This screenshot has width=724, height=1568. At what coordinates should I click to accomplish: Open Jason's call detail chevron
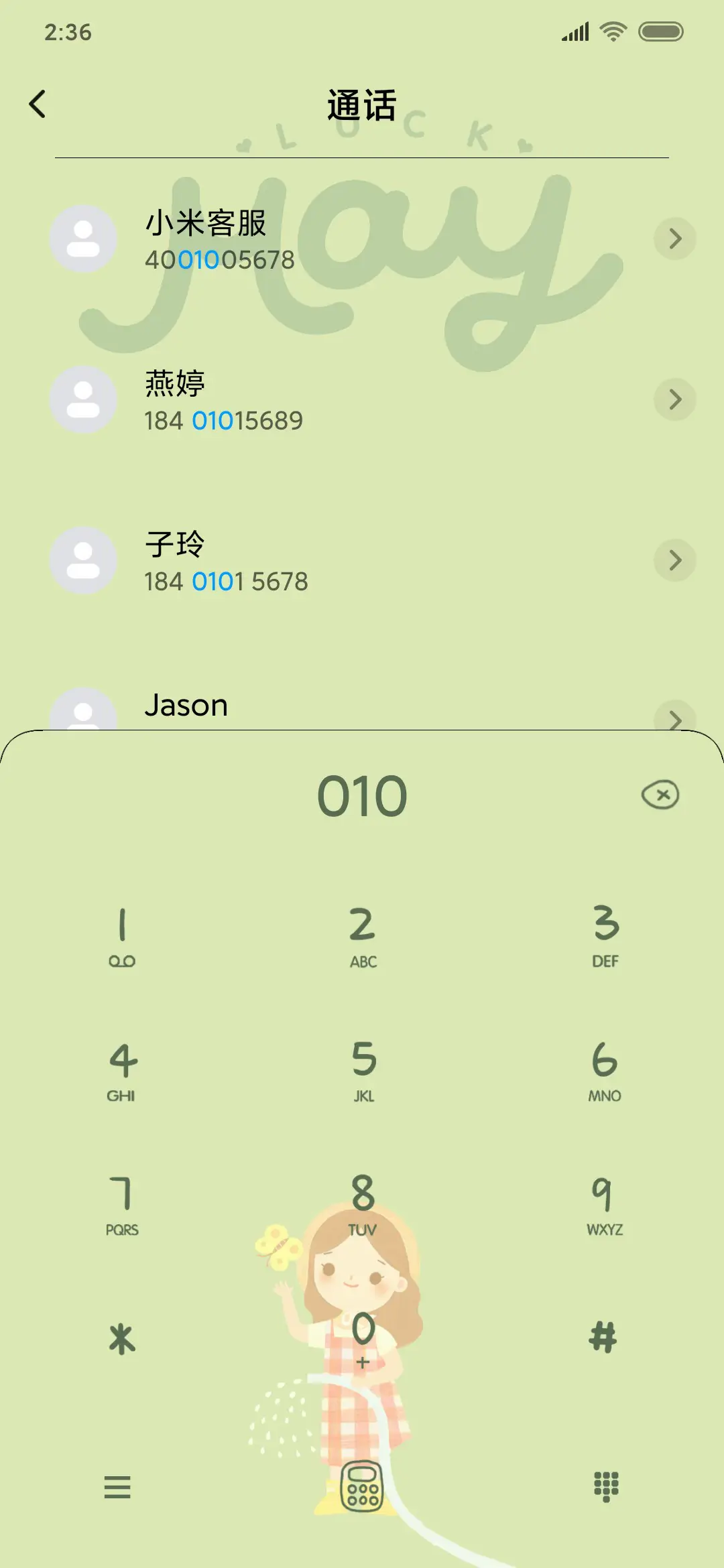[x=675, y=718]
